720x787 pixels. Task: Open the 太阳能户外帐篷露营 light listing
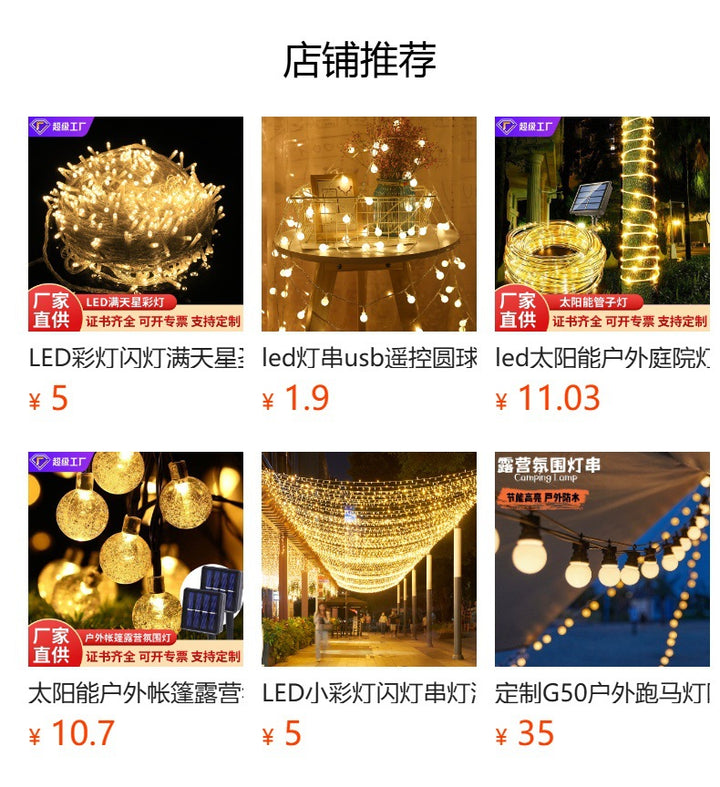[135, 559]
